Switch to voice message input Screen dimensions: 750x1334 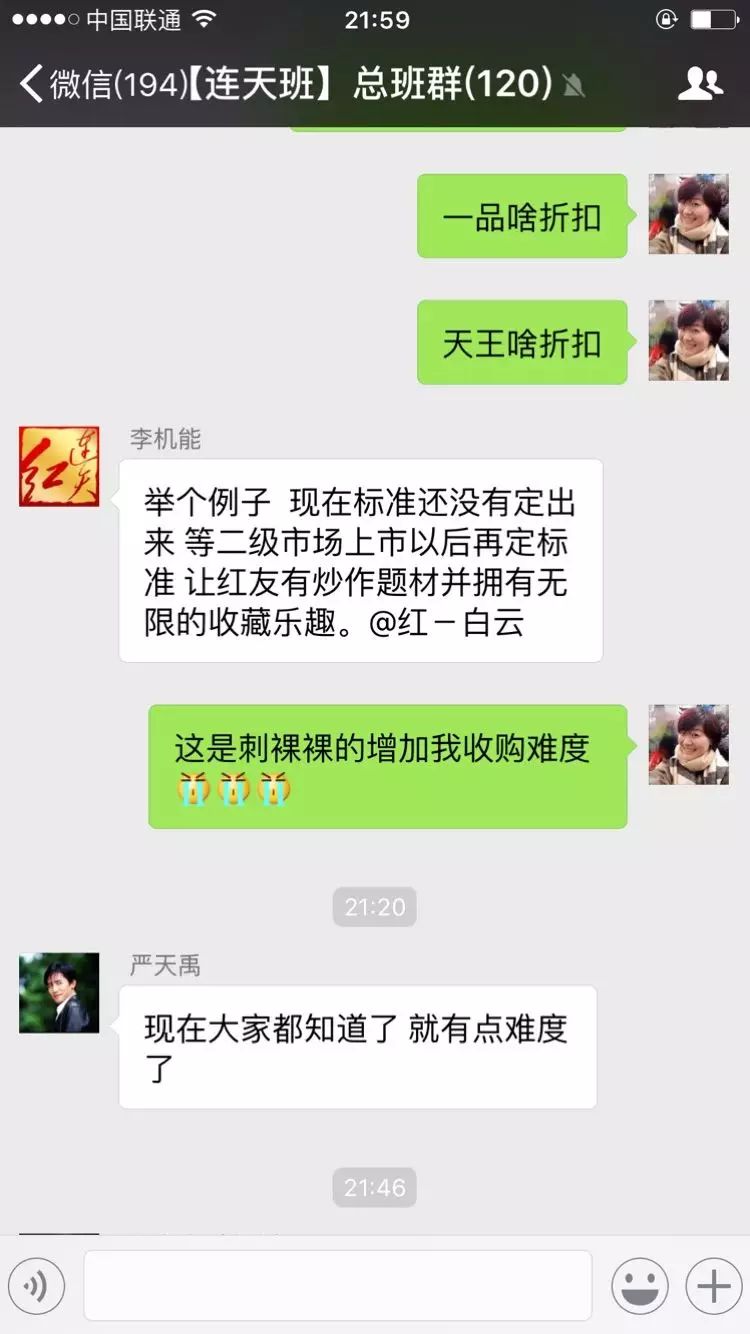[36, 1285]
